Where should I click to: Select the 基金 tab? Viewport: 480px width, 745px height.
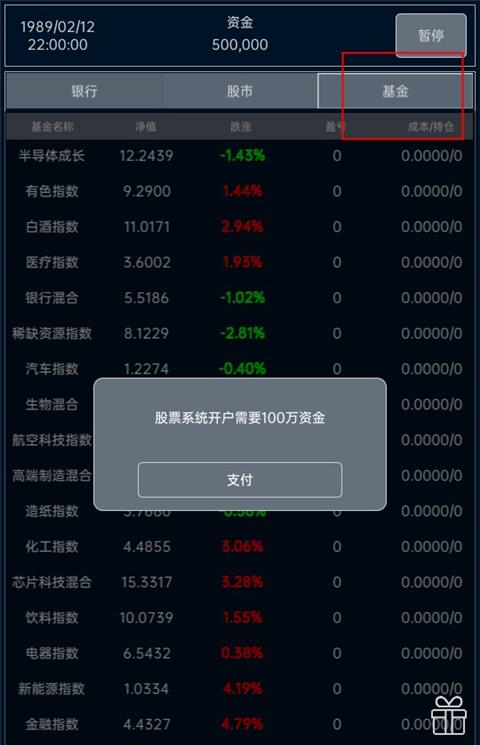395,91
